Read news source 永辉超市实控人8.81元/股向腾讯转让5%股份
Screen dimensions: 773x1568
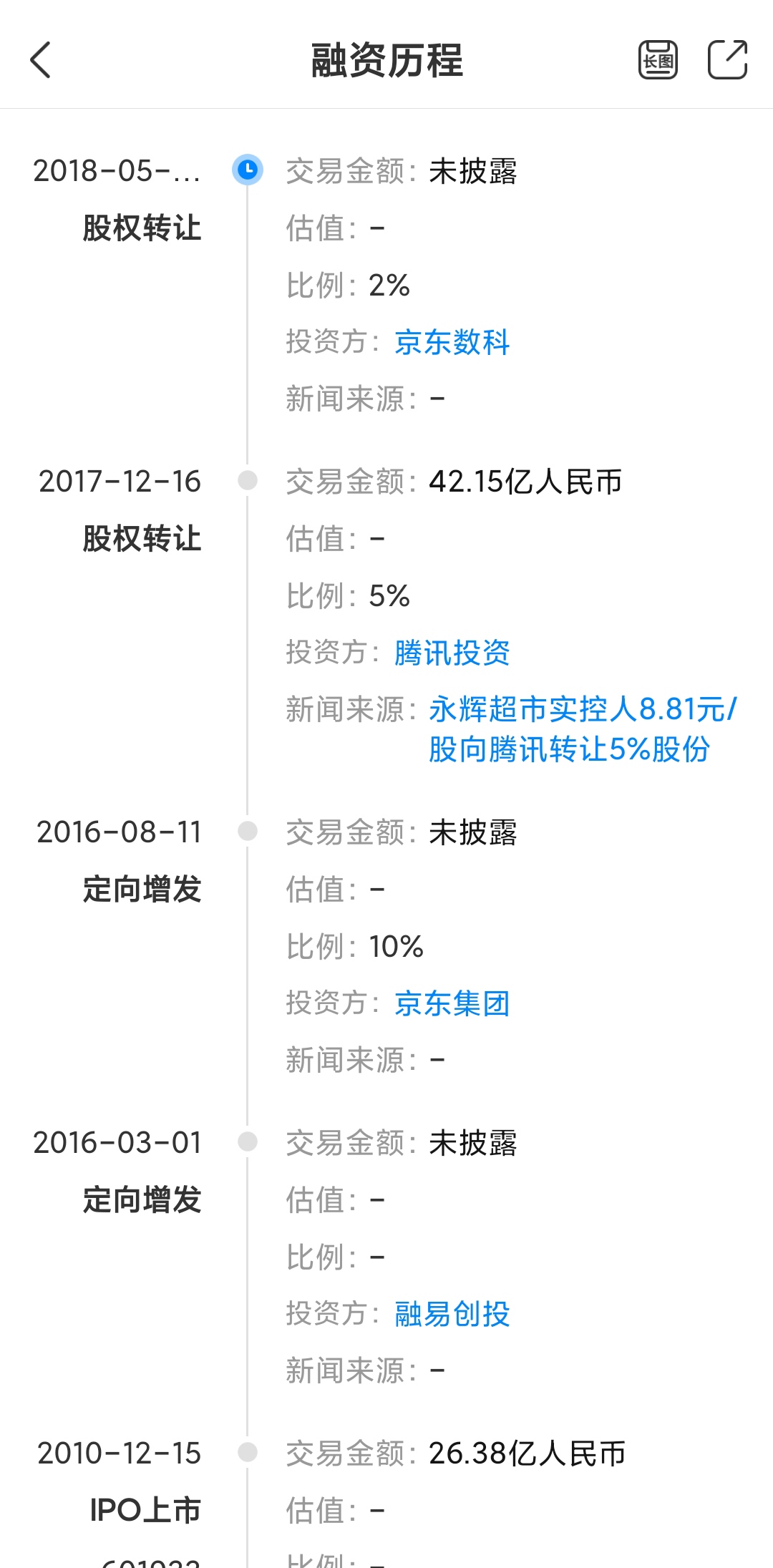click(581, 729)
